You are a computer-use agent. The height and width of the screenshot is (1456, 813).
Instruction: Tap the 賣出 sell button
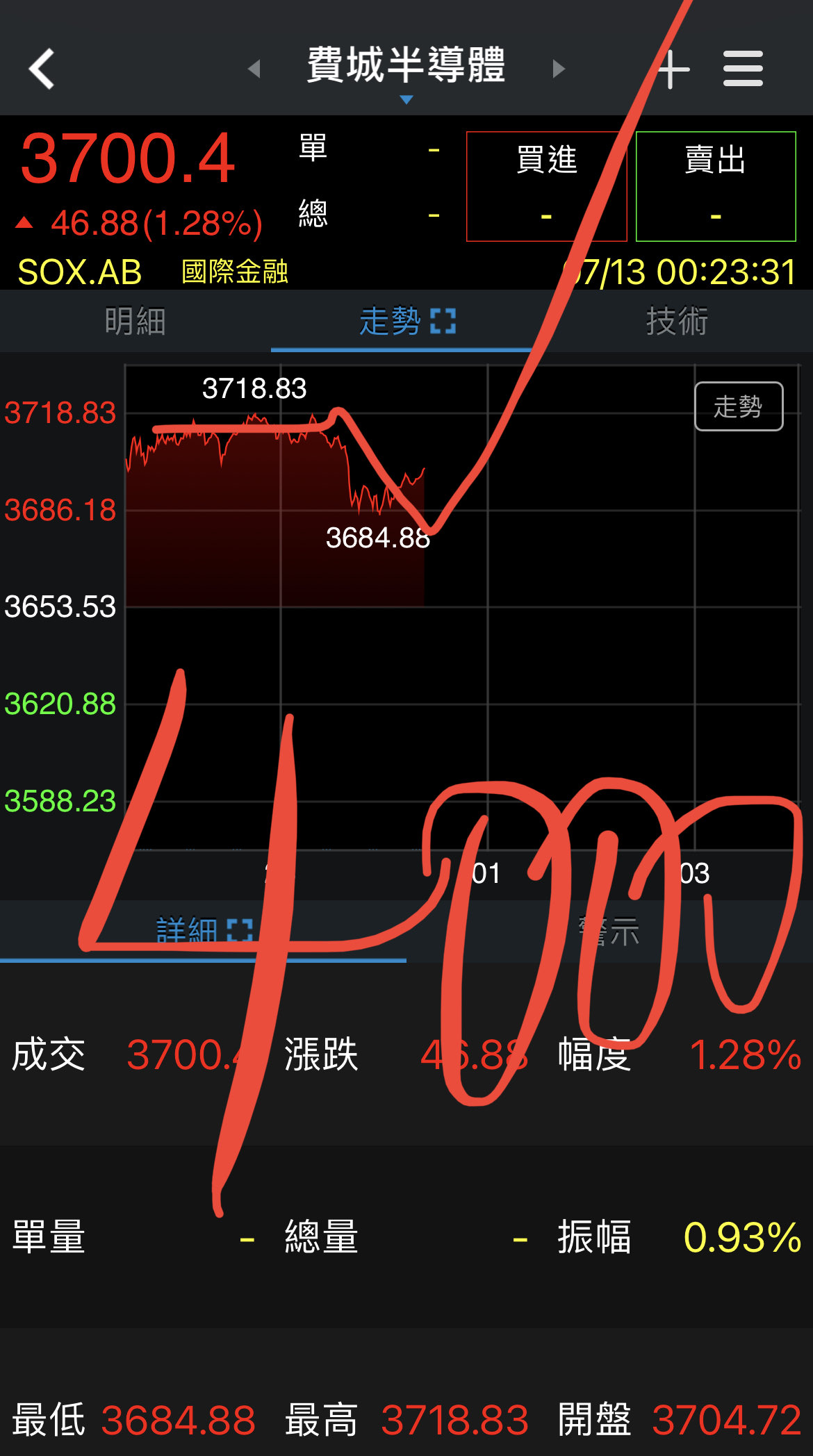(x=716, y=186)
